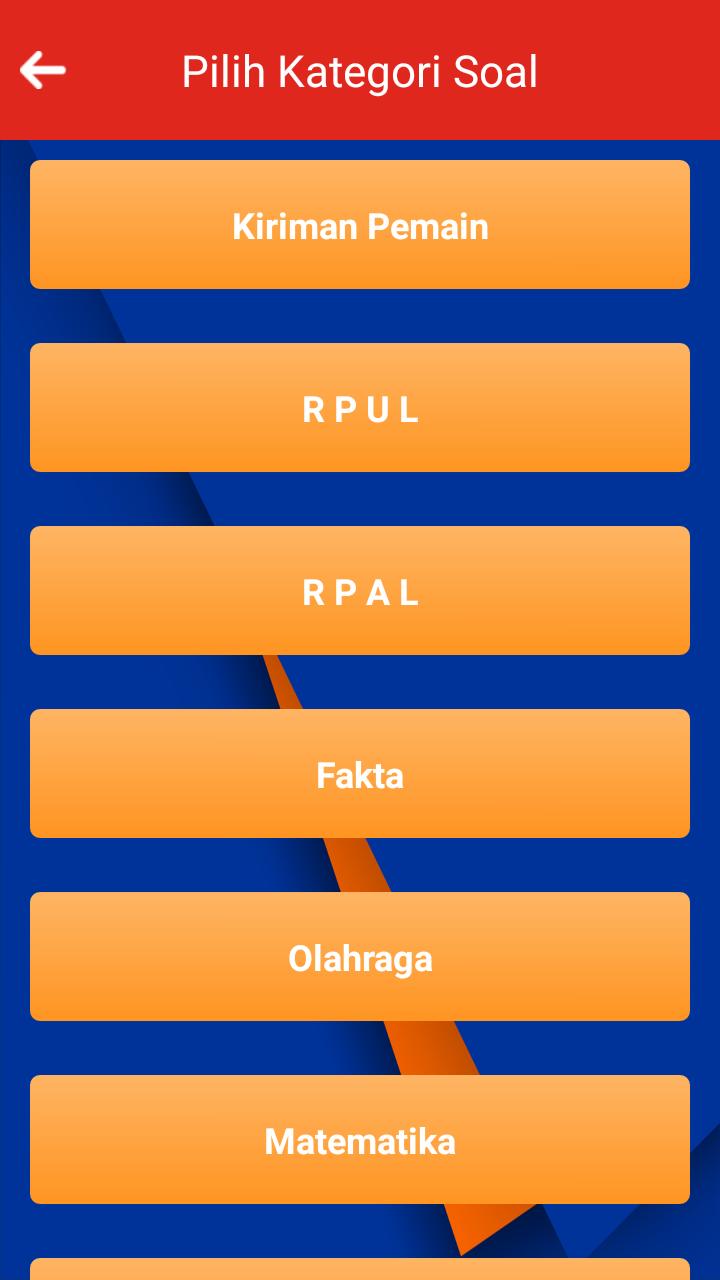Tap the Matematika category button
This screenshot has width=720, height=1280.
pos(360,1140)
